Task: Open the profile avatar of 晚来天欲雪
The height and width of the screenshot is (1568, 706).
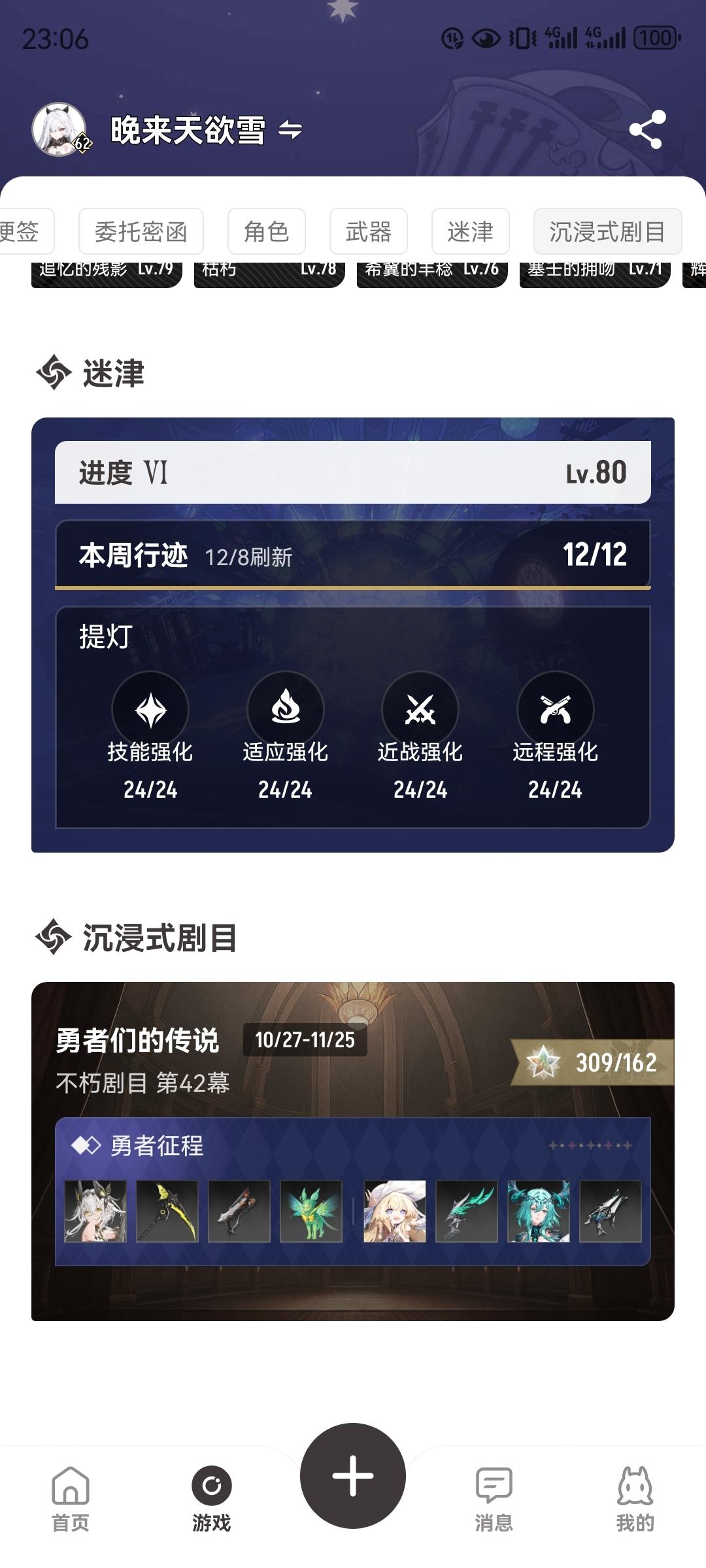Action: 59,129
